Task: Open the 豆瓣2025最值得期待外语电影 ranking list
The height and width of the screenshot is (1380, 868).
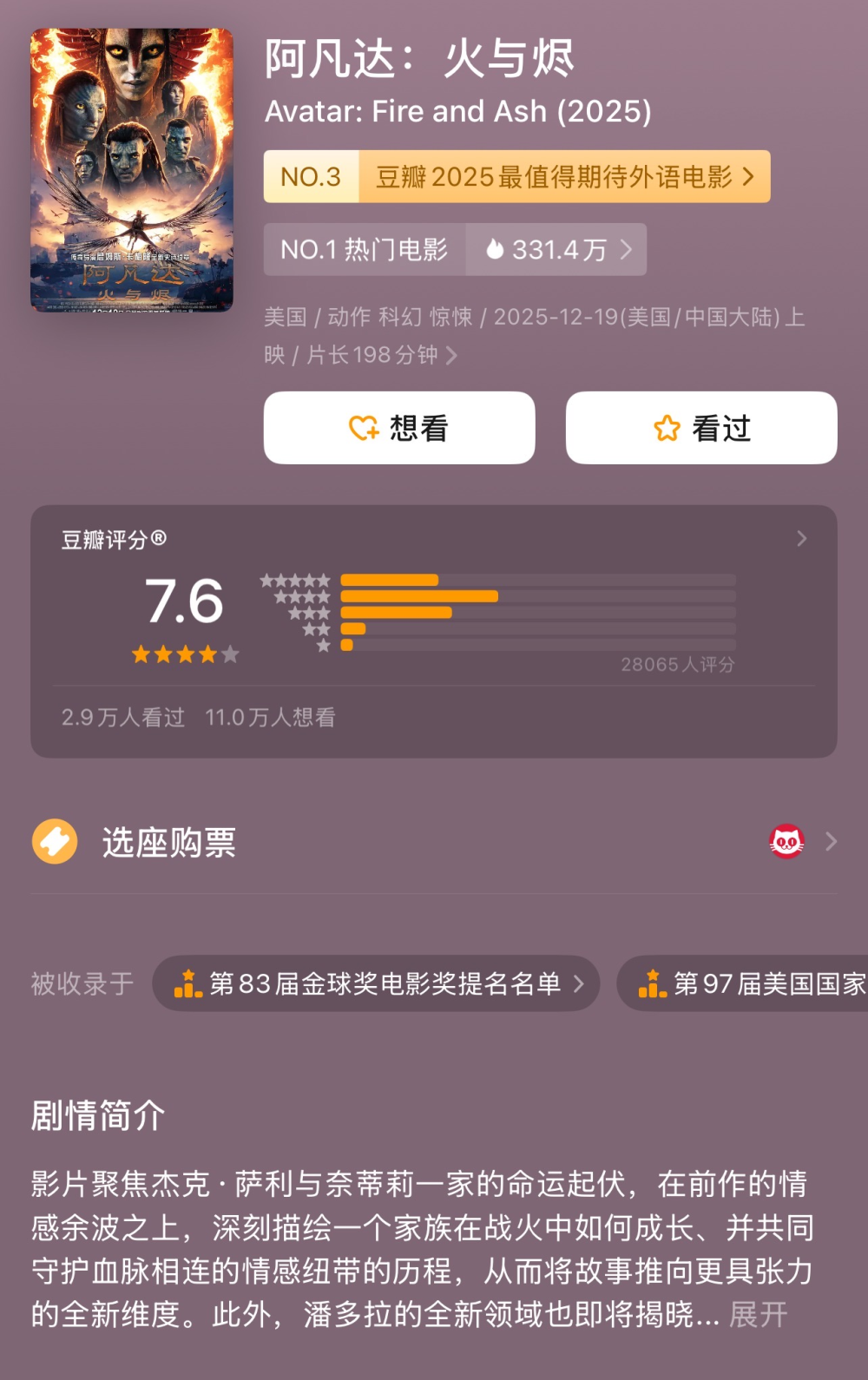Action: (x=555, y=176)
